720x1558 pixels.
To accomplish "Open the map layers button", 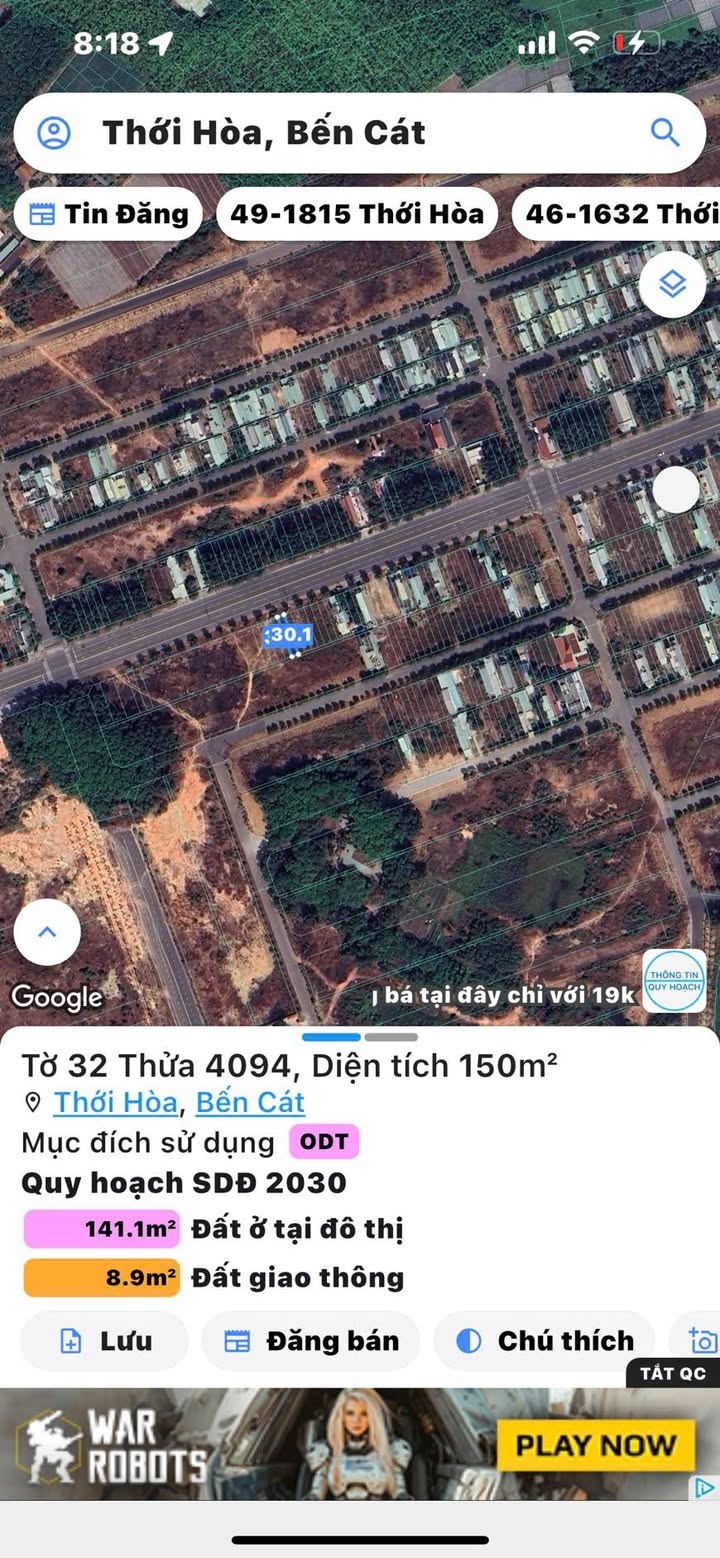I will pyautogui.click(x=673, y=285).
